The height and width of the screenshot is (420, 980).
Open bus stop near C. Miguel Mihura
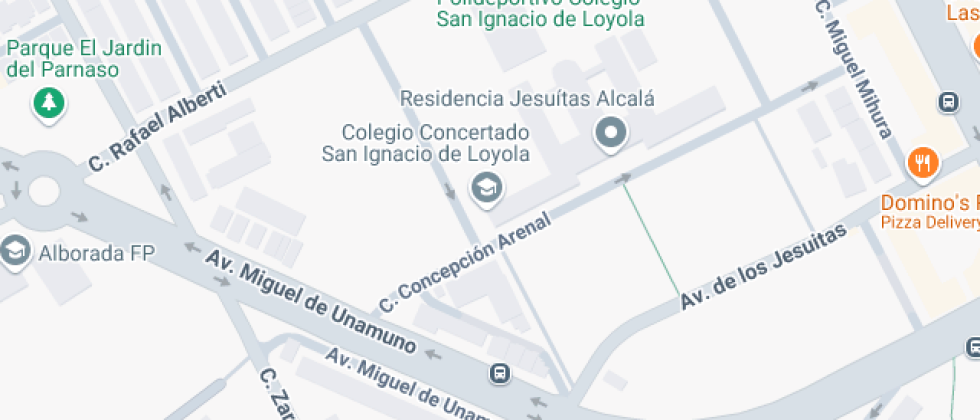point(946,102)
